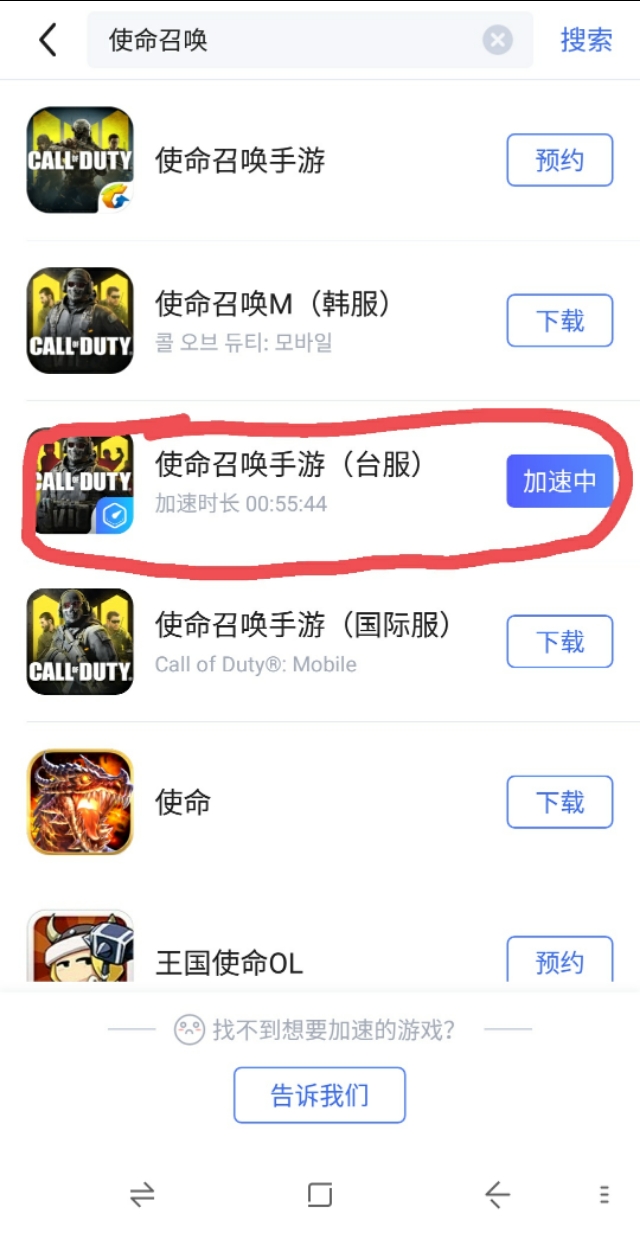Tap the search field containing 使命召唤

tap(290, 40)
